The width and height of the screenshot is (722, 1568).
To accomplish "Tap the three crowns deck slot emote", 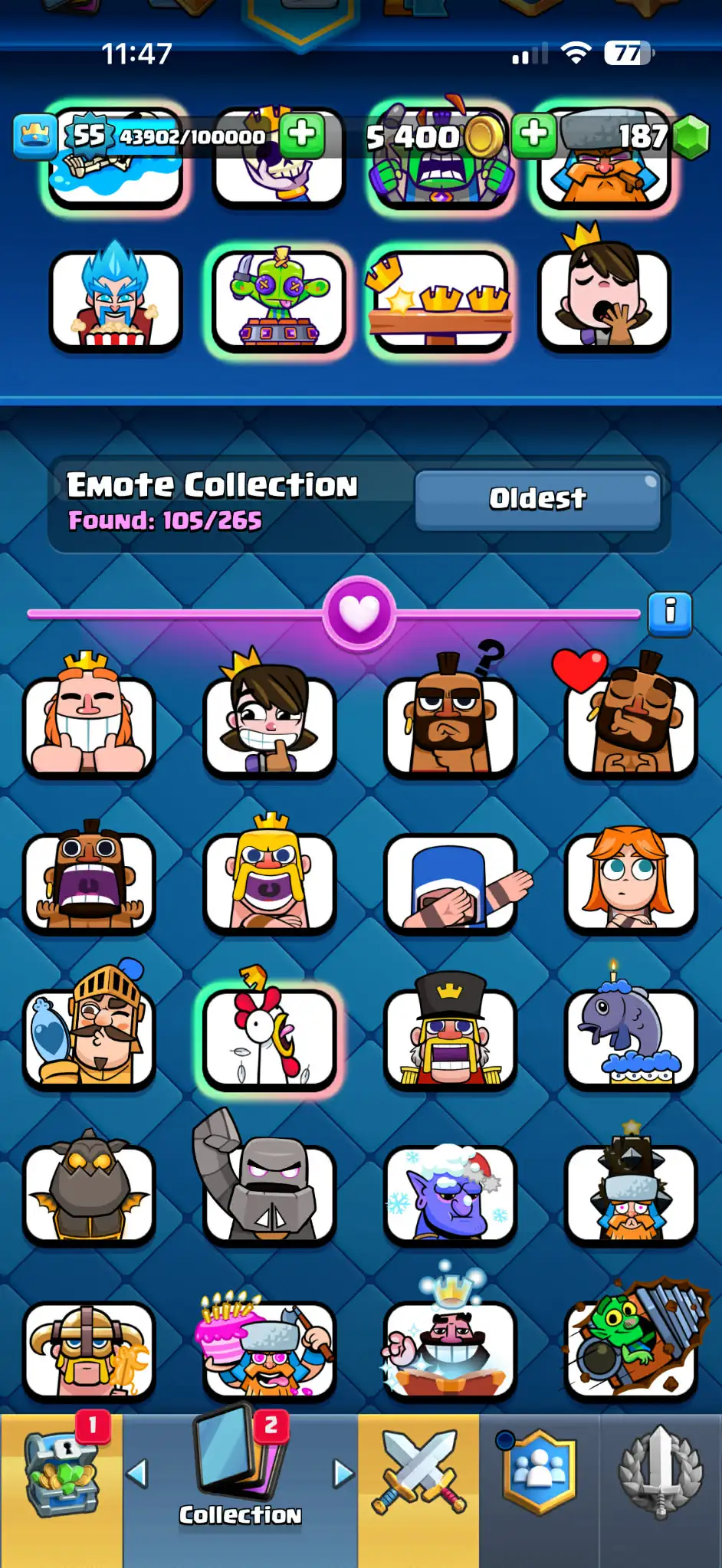I will click(438, 300).
